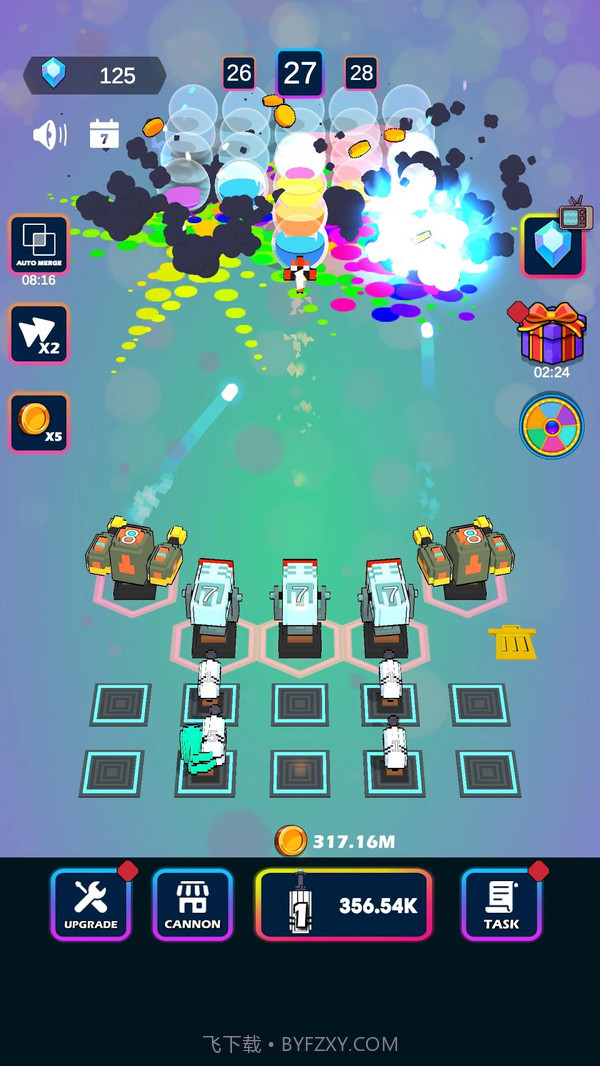Screen dimensions: 600x1066
Task: Activate the X5 coin multiplier
Action: pos(39,422)
